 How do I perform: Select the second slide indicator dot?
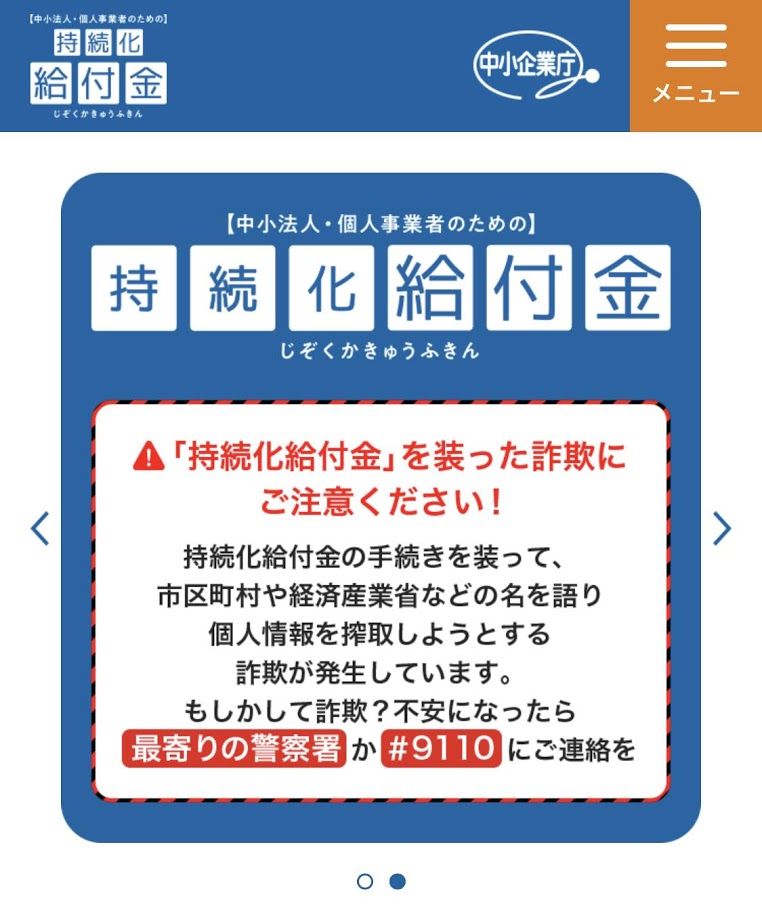[397, 881]
